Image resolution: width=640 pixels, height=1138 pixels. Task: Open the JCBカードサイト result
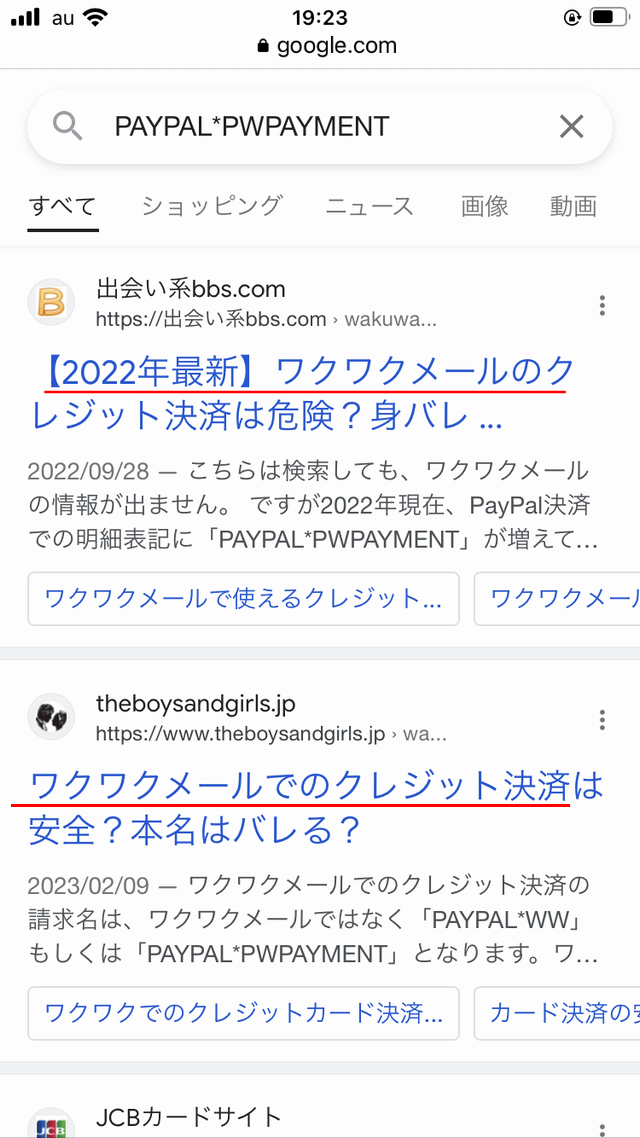[188, 1116]
